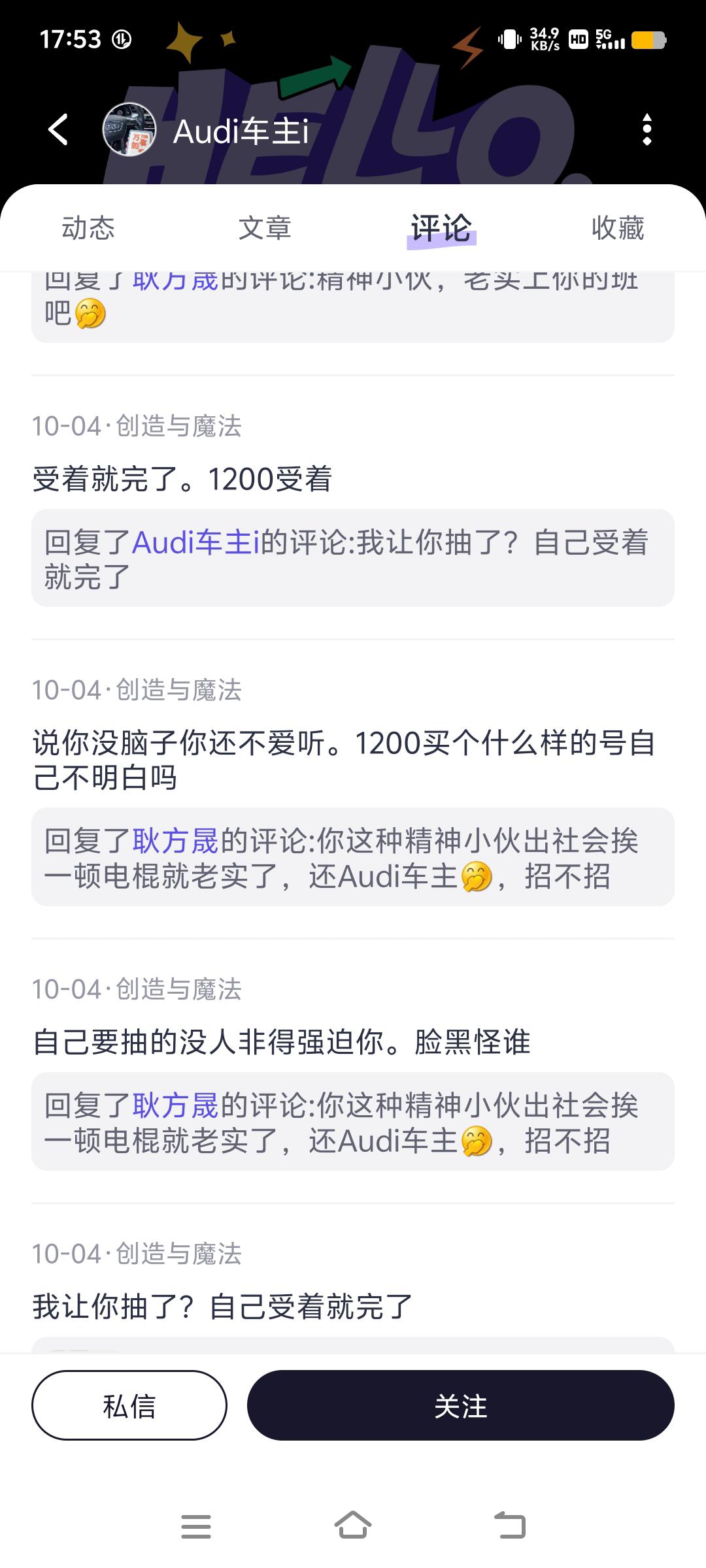This screenshot has width=706, height=1568.
Task: Open the comment starting 说你没脑子你还不爱听
Action: [343, 760]
